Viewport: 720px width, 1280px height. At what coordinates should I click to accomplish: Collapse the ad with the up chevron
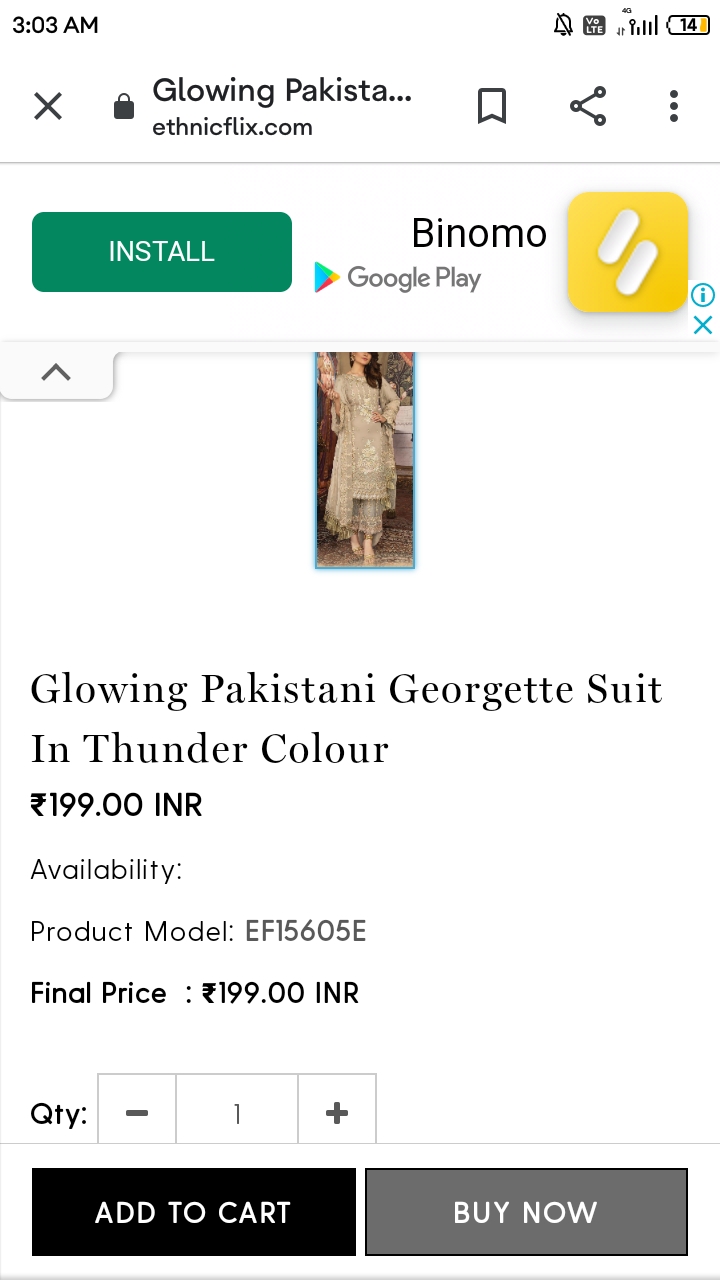[56, 373]
